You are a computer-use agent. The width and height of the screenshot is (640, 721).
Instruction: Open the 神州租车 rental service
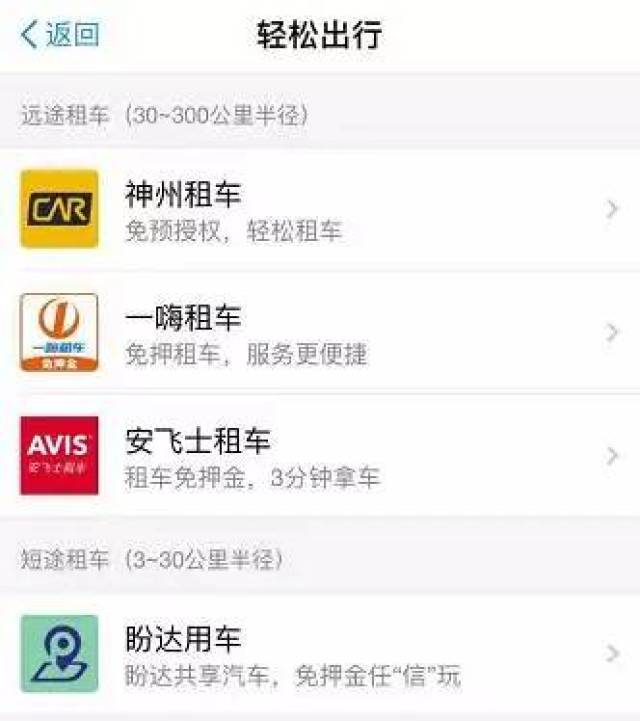(x=320, y=210)
